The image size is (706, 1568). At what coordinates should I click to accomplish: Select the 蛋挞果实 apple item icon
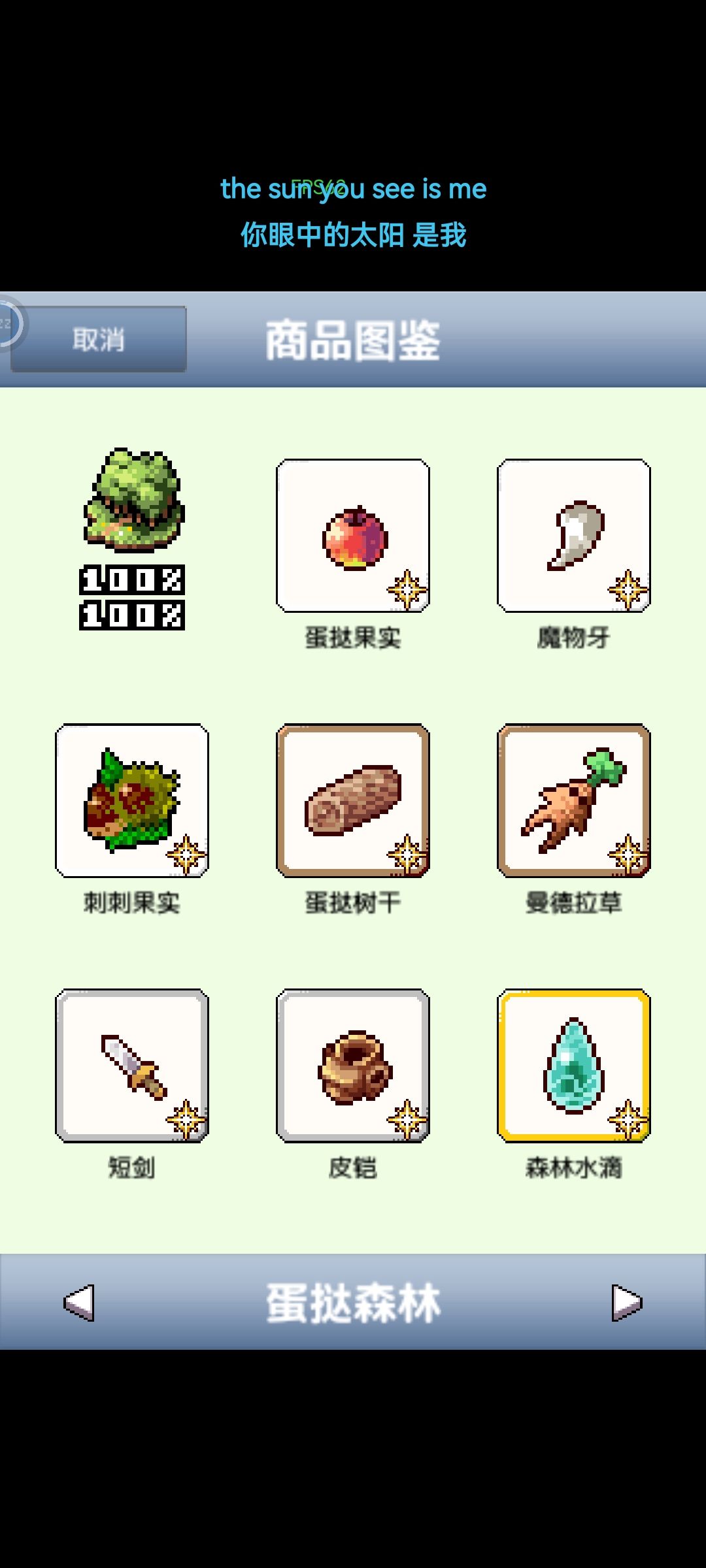click(353, 536)
